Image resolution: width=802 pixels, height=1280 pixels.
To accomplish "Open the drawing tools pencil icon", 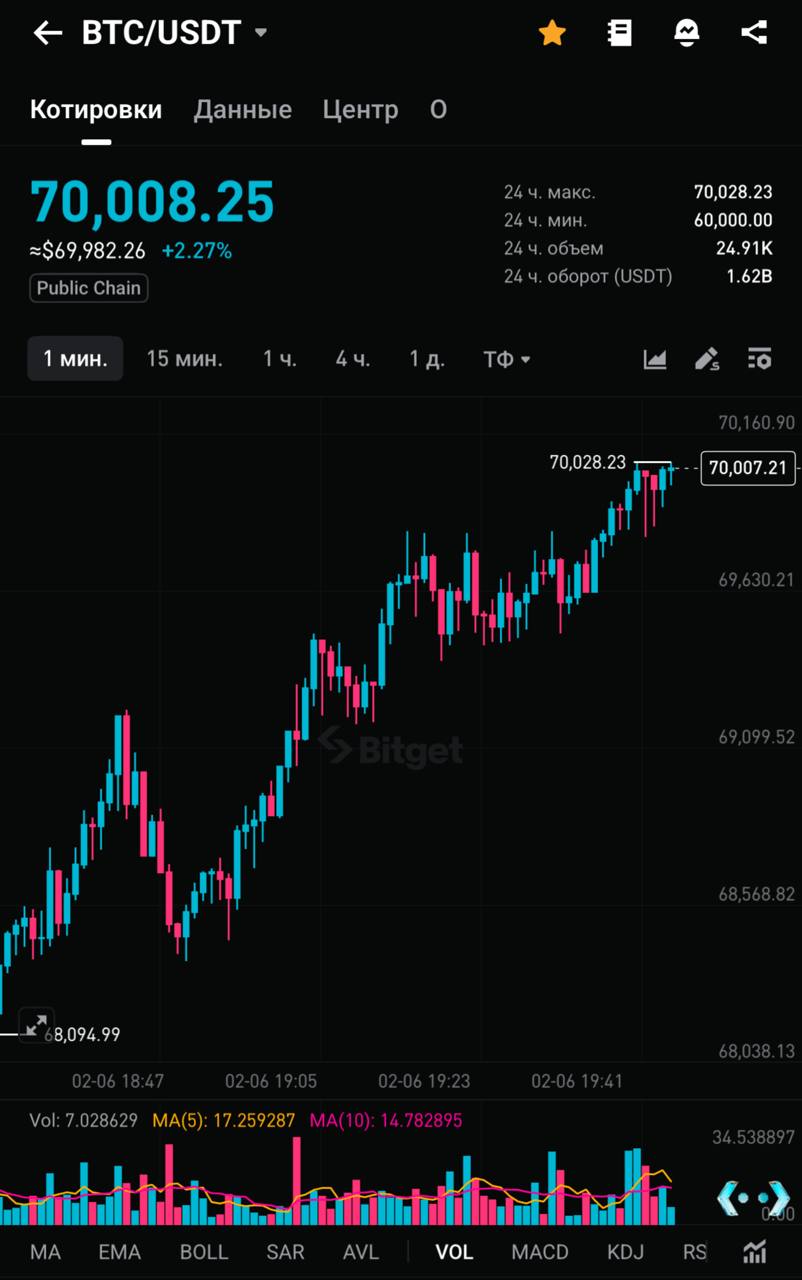I will (x=707, y=359).
